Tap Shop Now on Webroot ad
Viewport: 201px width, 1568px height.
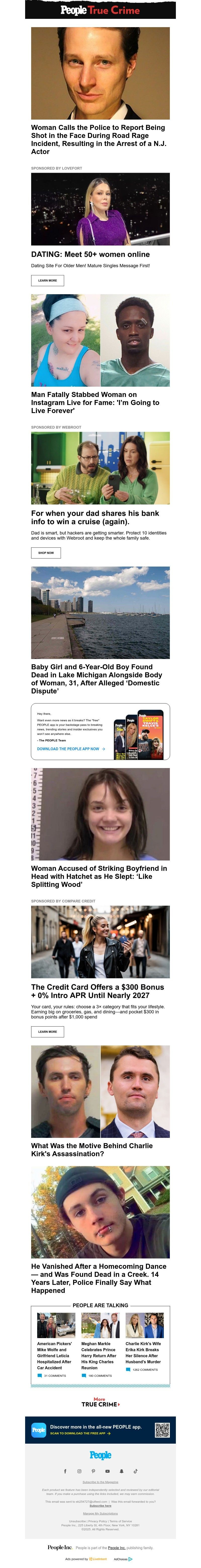click(x=46, y=553)
